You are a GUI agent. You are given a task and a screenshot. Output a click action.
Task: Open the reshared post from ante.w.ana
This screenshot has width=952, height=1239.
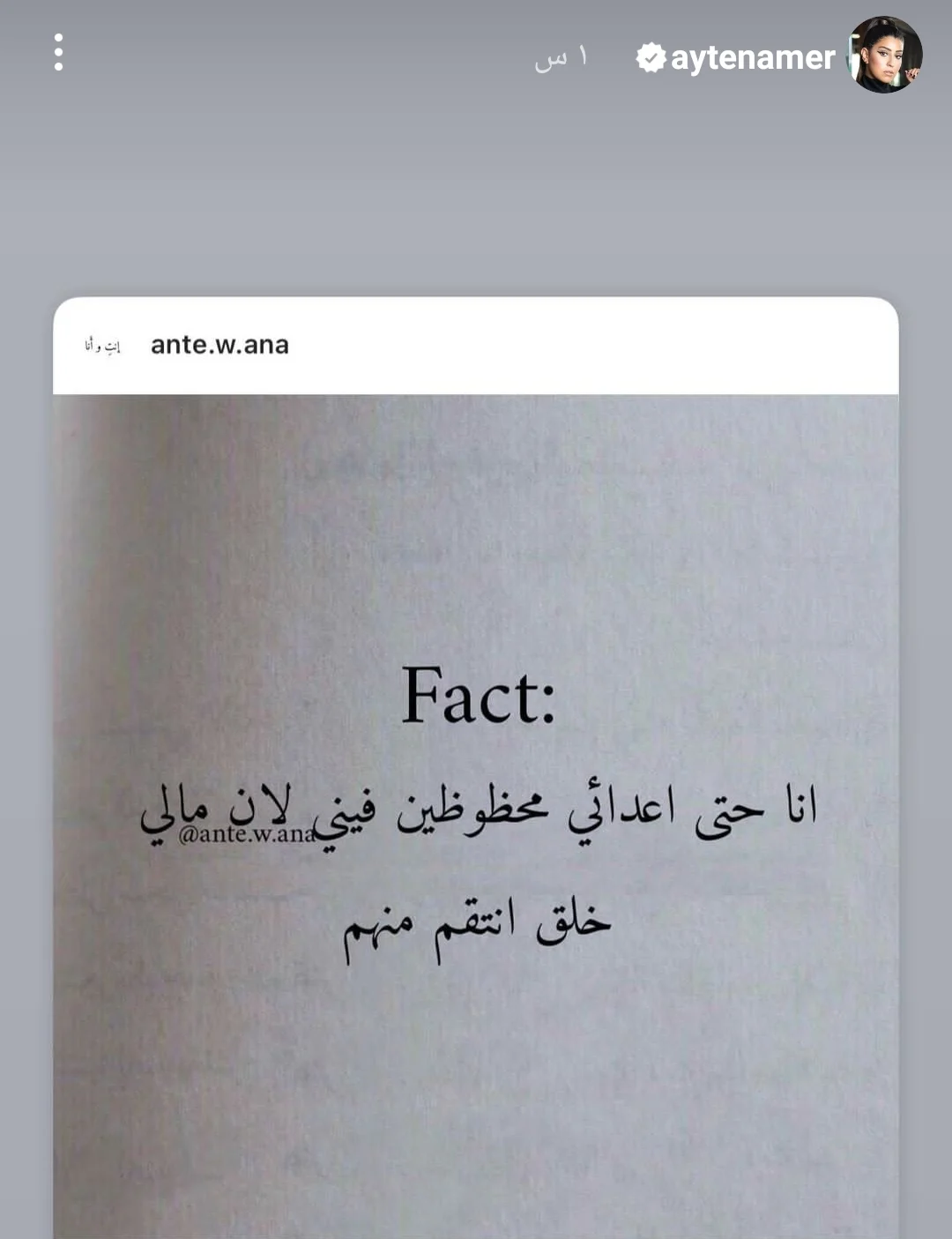pos(476,794)
